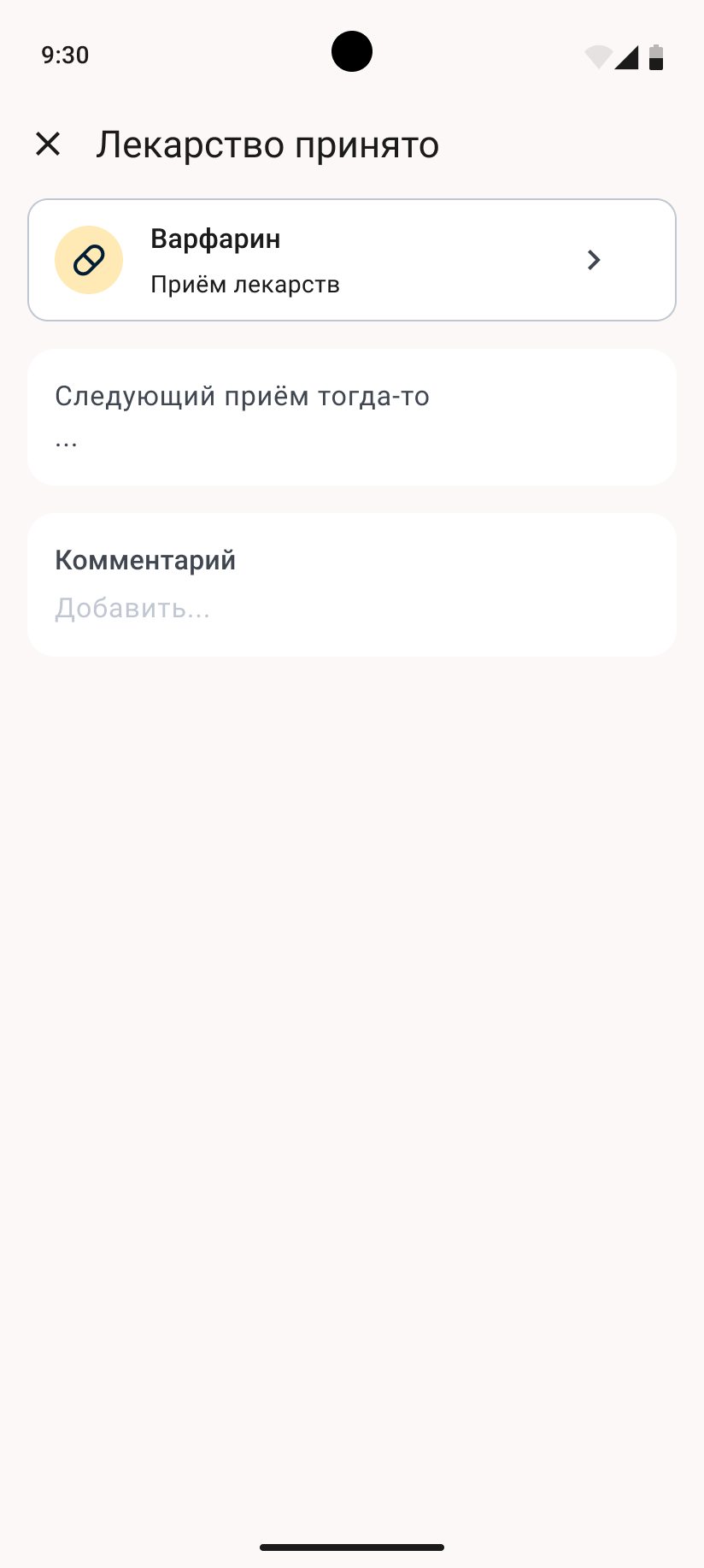Open the Варфарин medication card

351,260
